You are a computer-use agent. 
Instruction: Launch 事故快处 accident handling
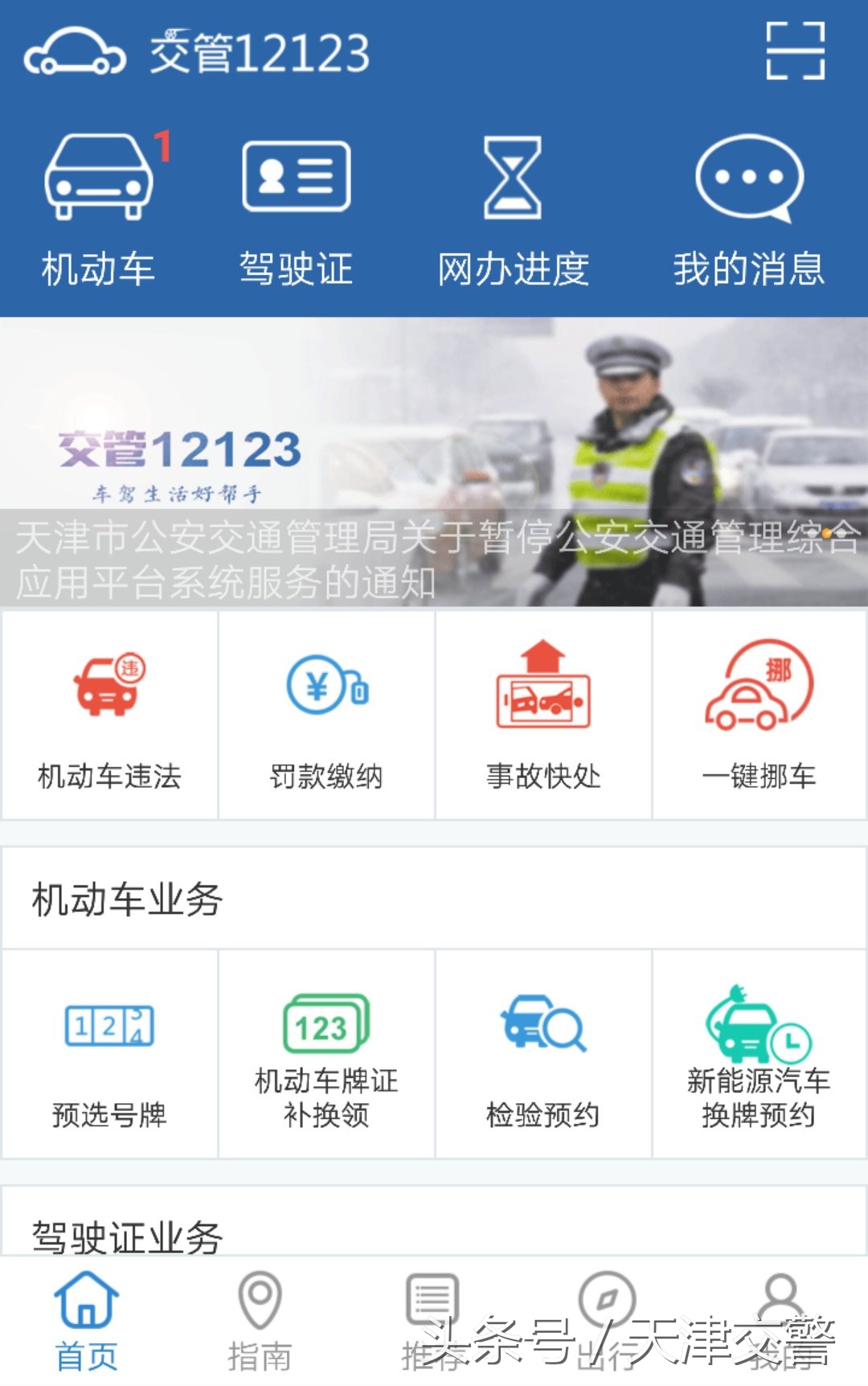pos(542,716)
